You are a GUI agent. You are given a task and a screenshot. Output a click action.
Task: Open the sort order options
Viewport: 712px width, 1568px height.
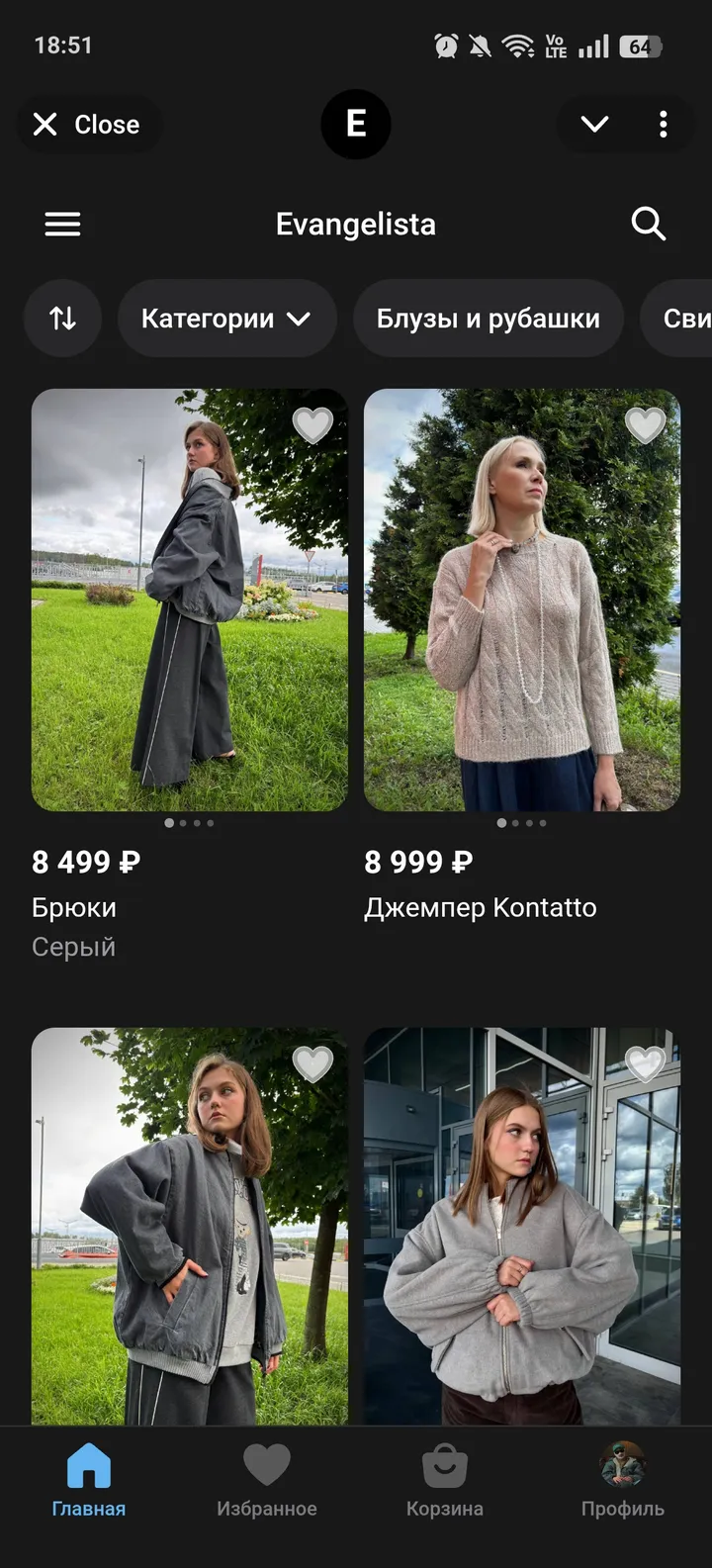62,319
